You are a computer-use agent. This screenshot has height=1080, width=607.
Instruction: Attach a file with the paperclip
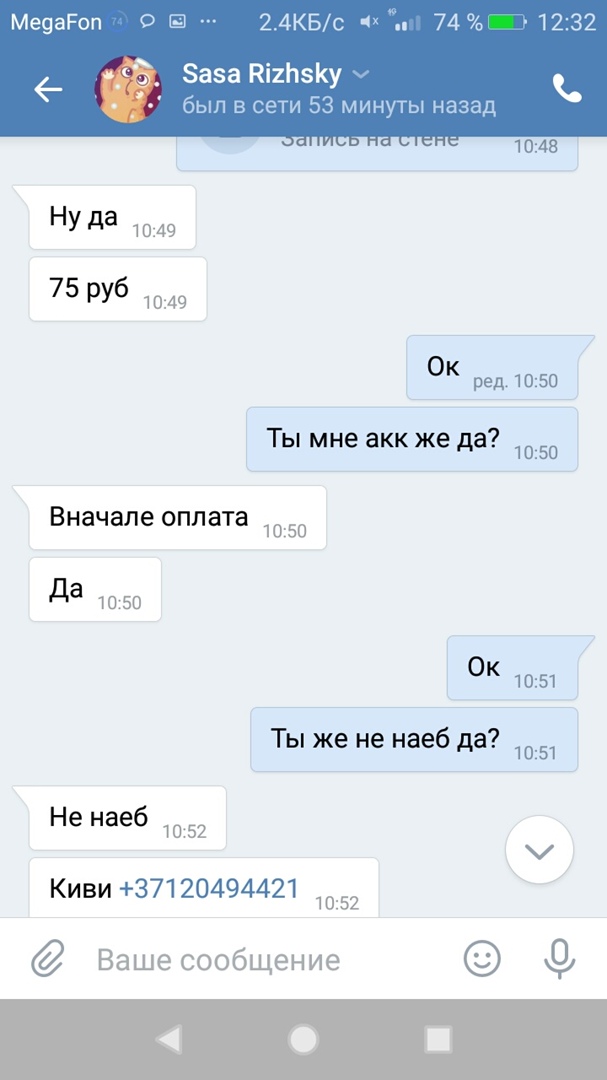pyautogui.click(x=47, y=960)
